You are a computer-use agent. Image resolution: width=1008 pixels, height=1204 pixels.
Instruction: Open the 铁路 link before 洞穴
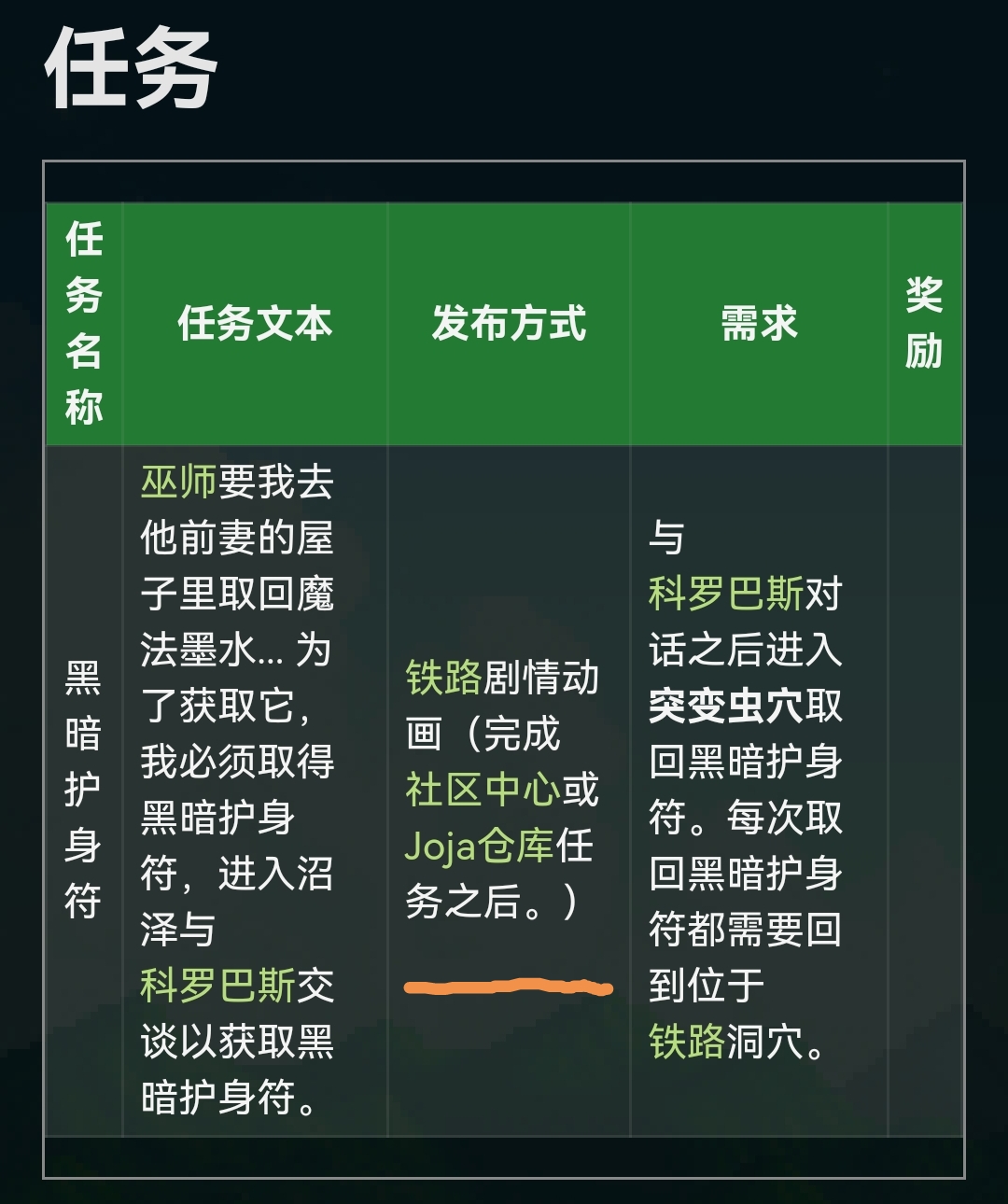(x=686, y=1043)
